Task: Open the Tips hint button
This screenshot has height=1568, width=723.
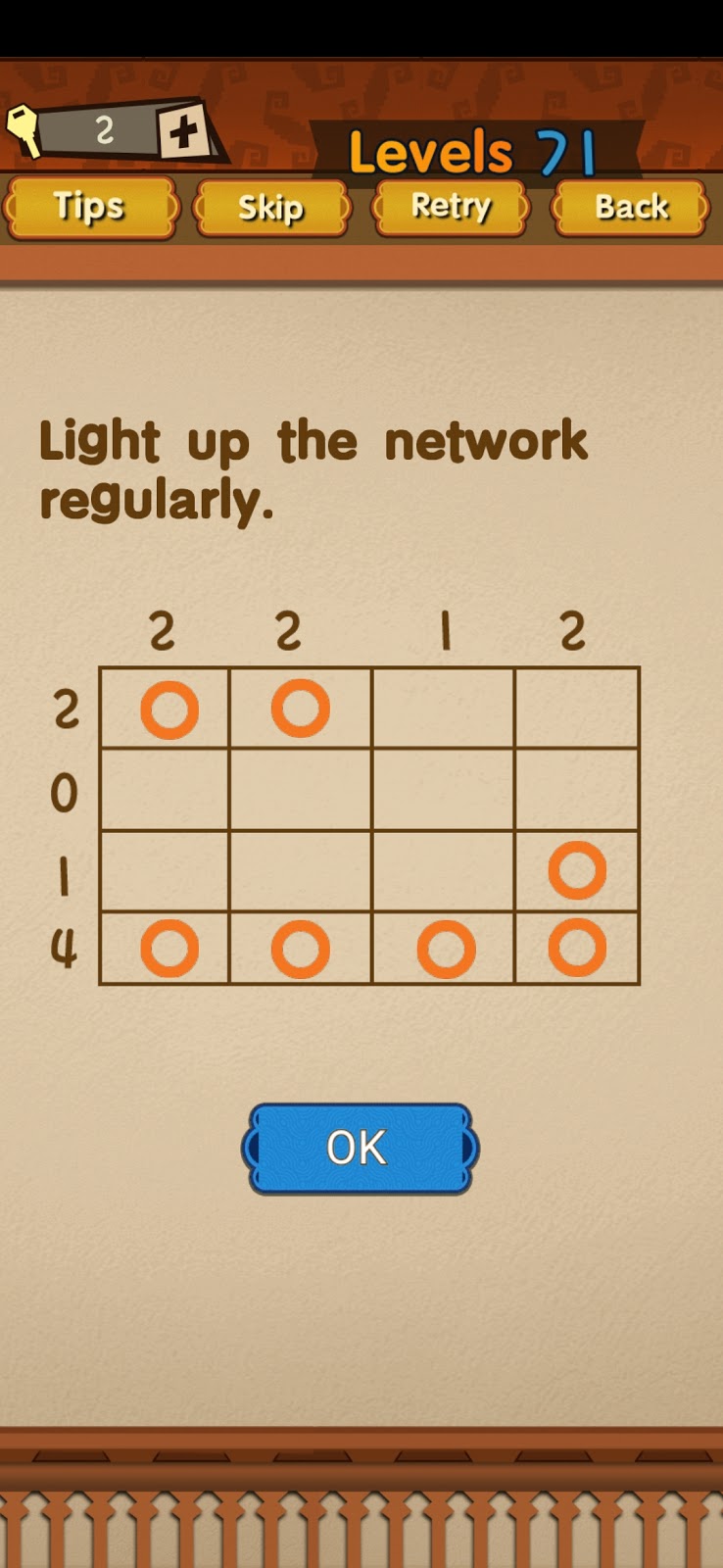Action: coord(90,207)
